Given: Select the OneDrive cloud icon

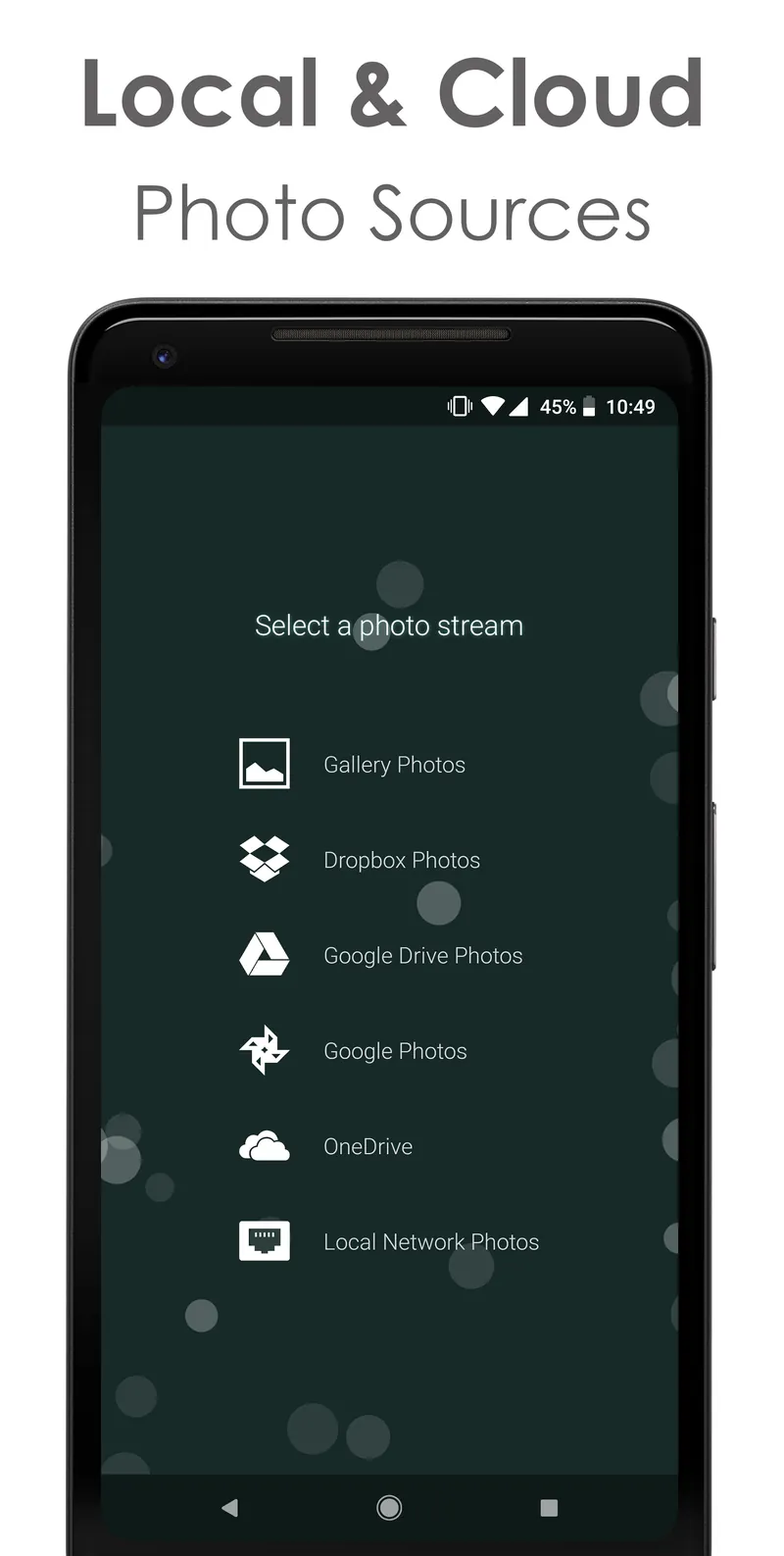Looking at the screenshot, I should [x=263, y=1145].
